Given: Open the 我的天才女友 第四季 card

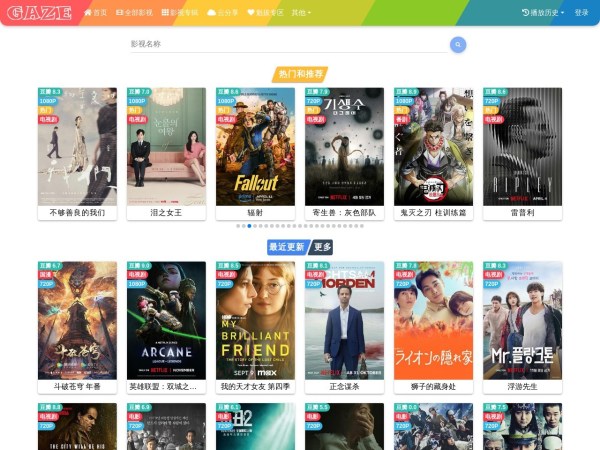Looking at the screenshot, I should (255, 323).
